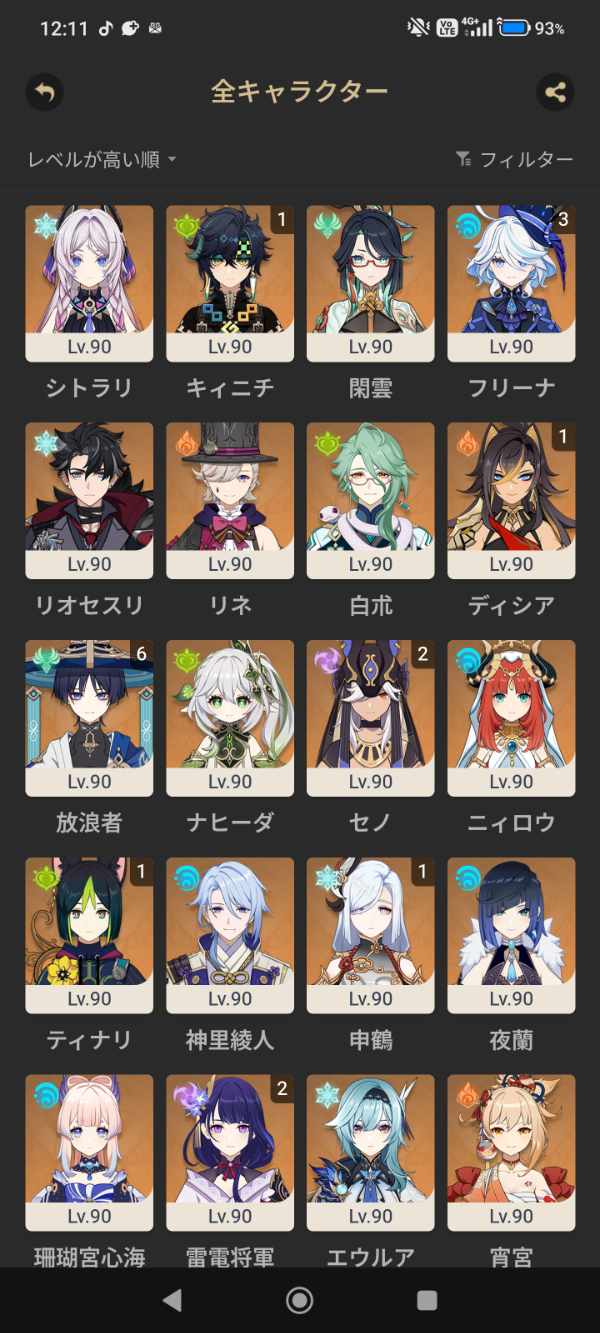
Task: View 夜蘭 character details
Action: tap(511, 935)
